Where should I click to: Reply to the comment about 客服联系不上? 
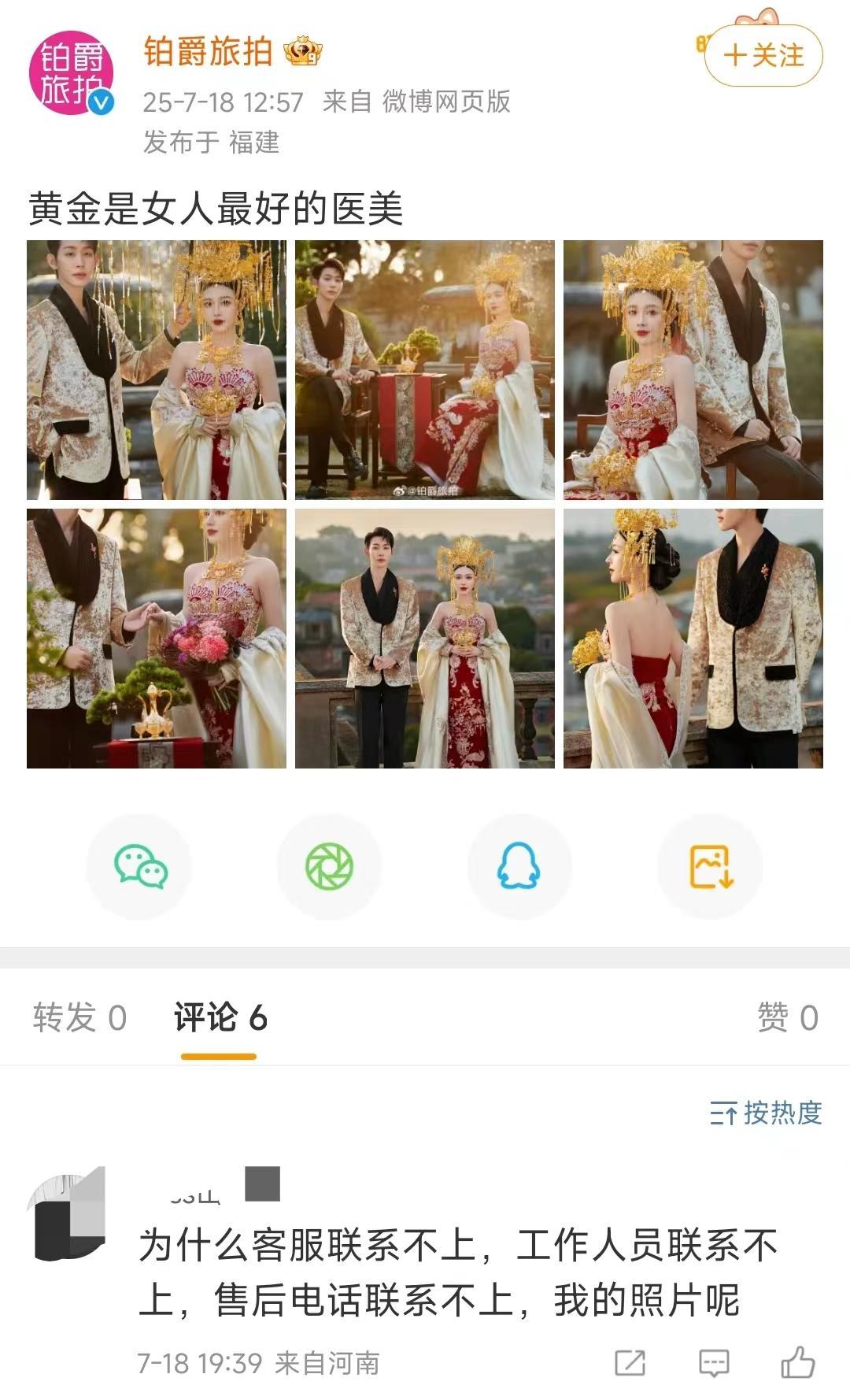pyautogui.click(x=714, y=1363)
